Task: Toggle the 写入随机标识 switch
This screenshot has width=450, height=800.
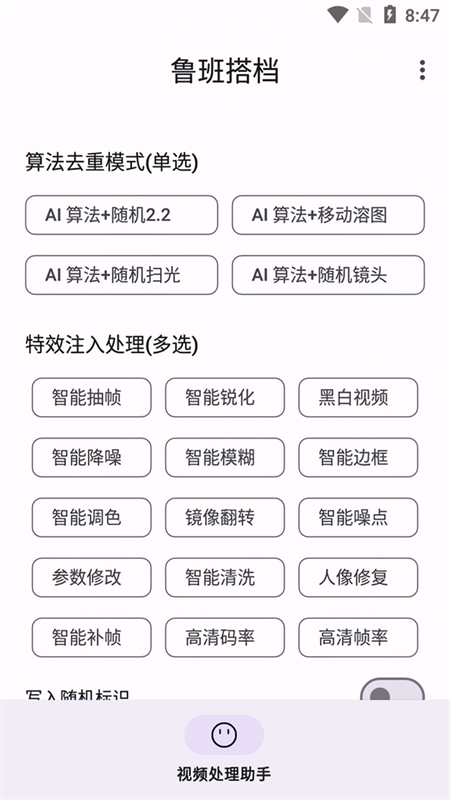Action: 392,689
